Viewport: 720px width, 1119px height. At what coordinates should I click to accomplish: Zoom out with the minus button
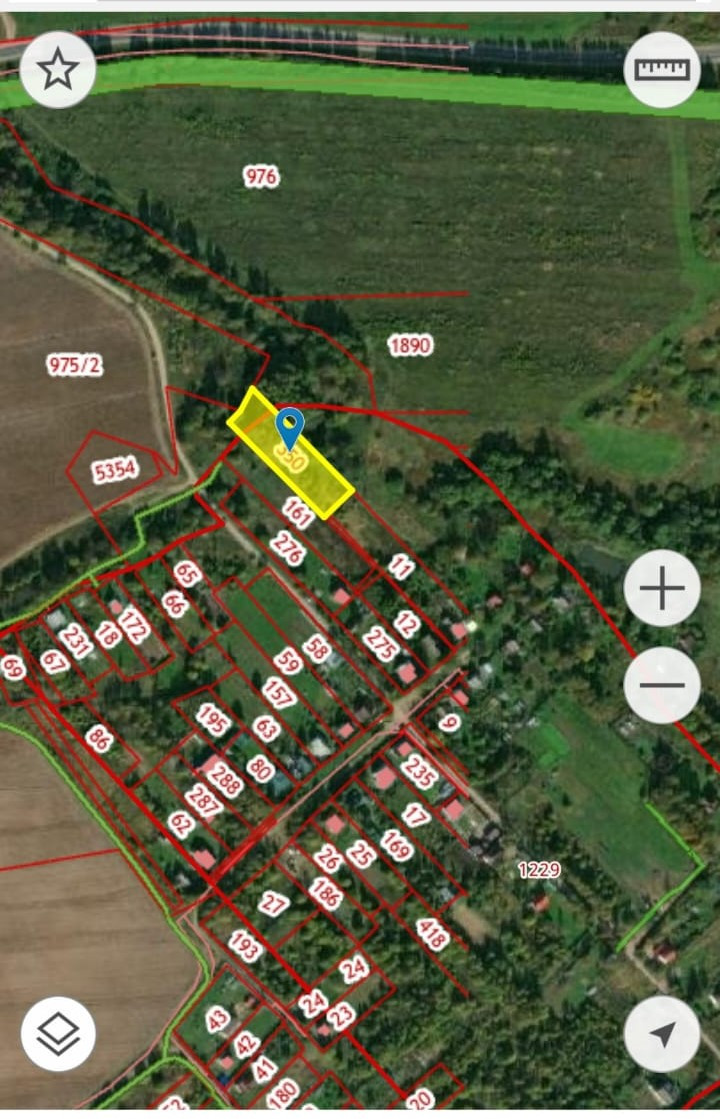click(662, 686)
